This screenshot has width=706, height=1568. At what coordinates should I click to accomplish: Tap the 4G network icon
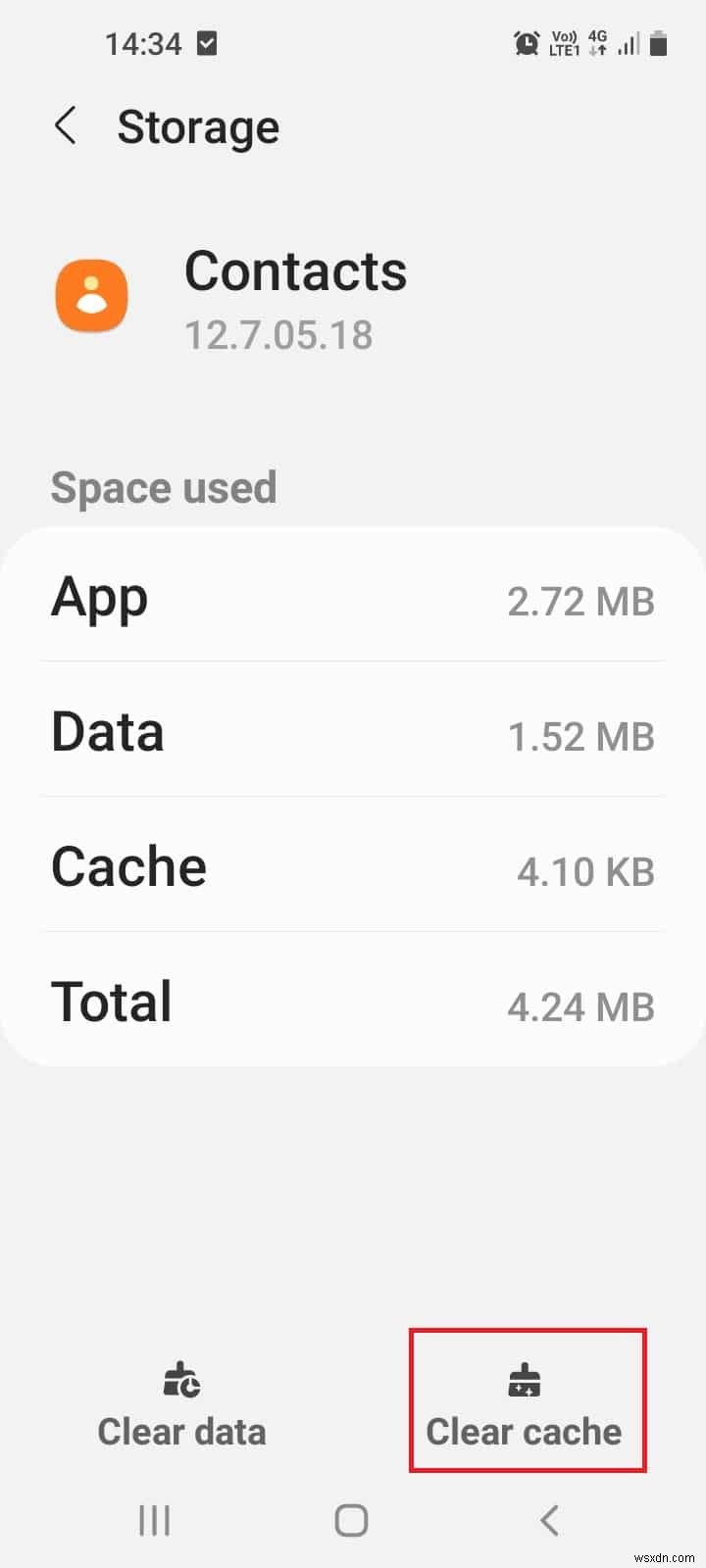tap(597, 41)
